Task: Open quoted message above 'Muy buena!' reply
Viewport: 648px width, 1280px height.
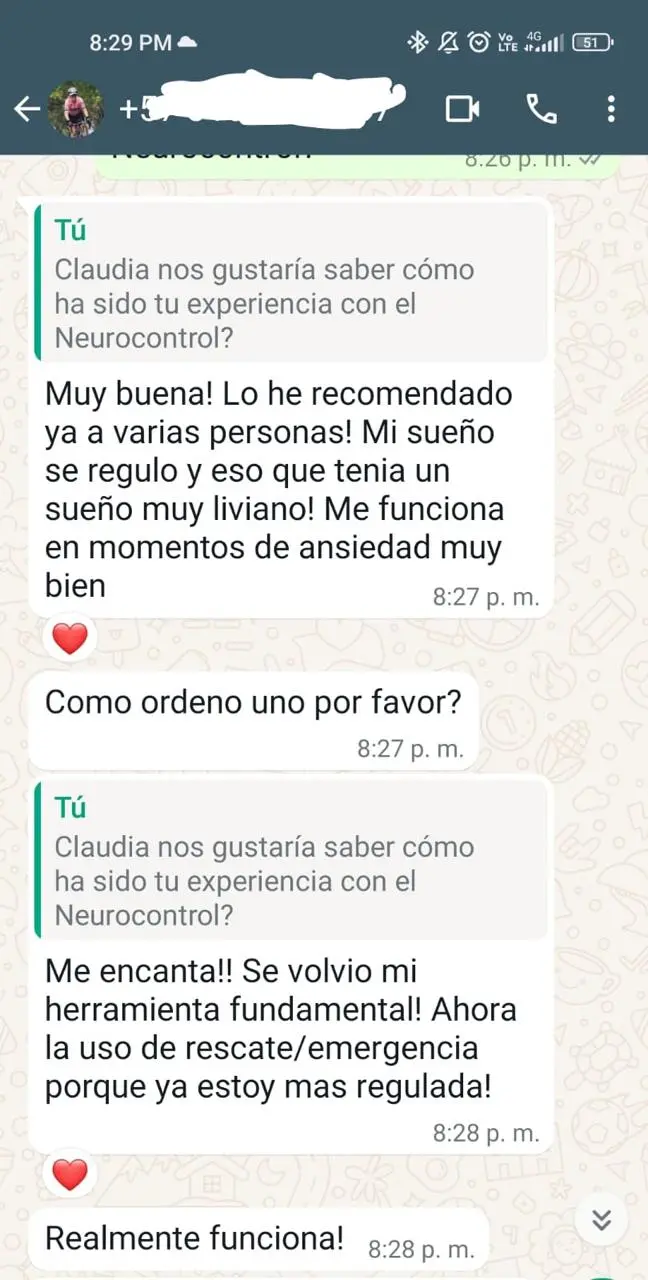Action: 290,285
